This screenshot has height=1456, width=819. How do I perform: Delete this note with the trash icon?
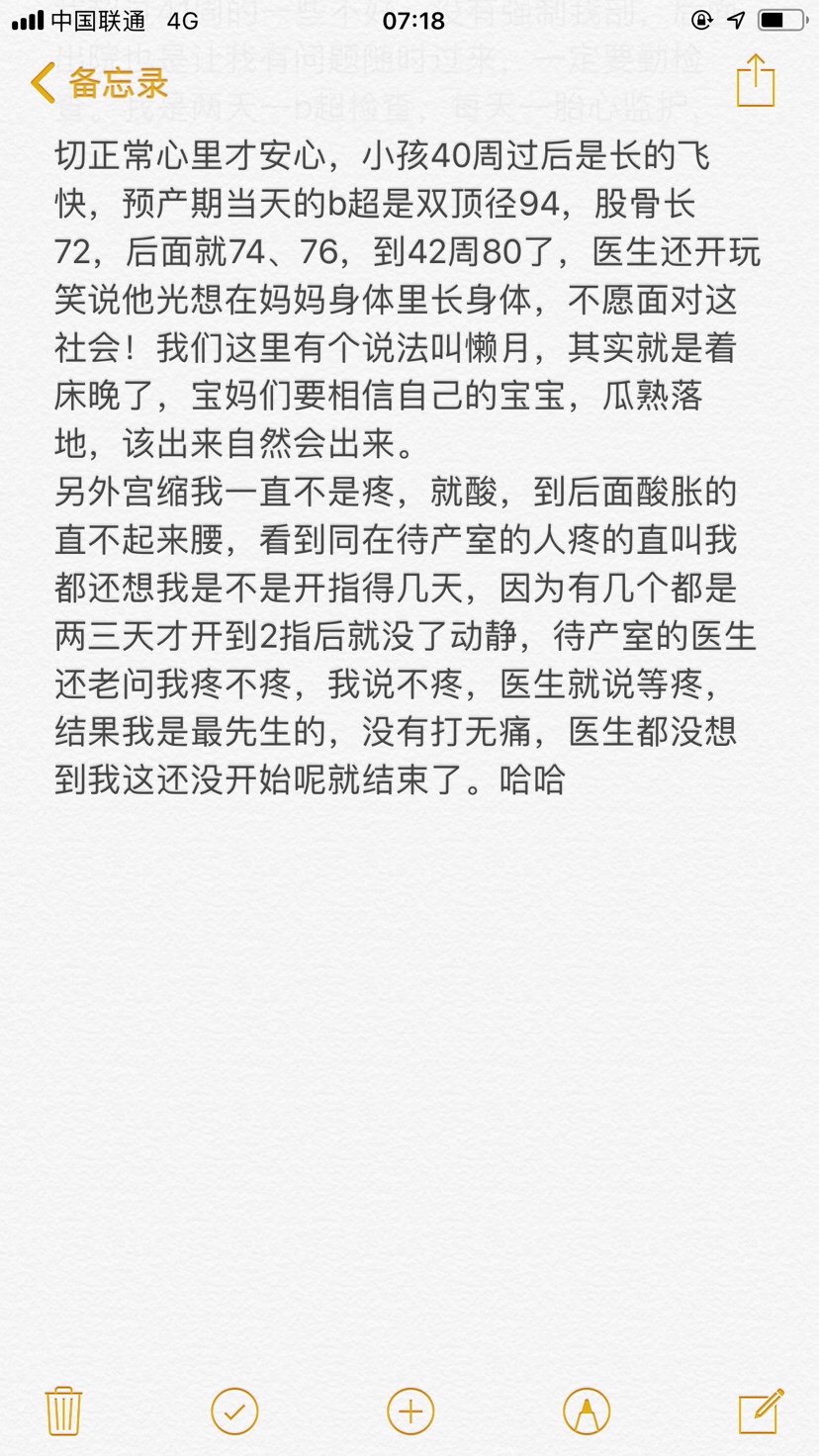click(x=63, y=1410)
